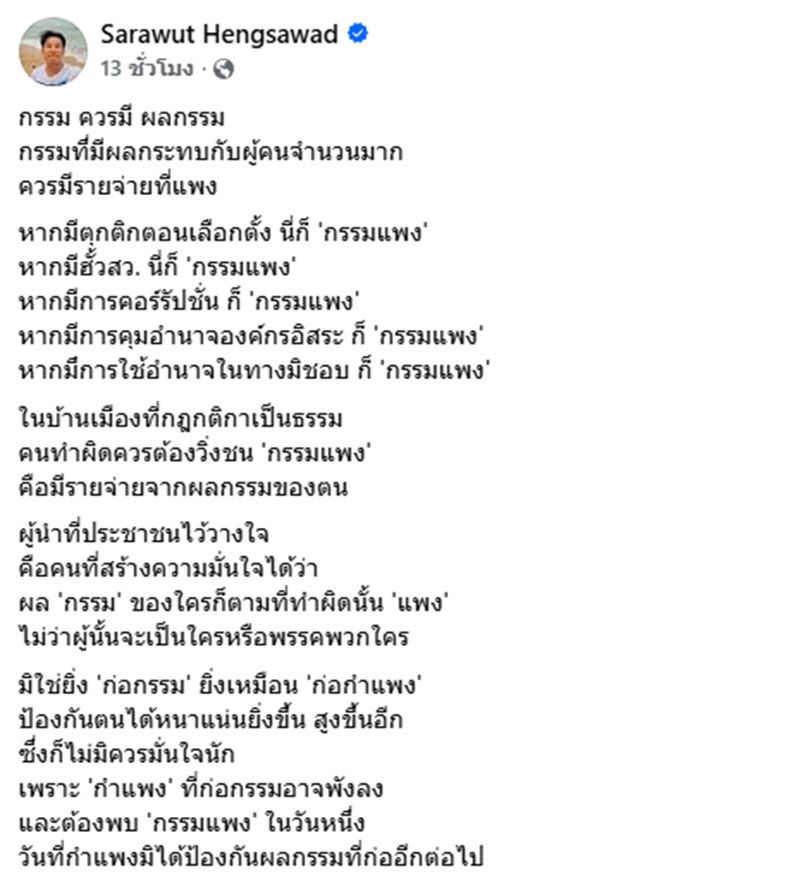Open Sarawut Hengsawad's profile picture
This screenshot has width=800, height=883.
(x=53, y=51)
